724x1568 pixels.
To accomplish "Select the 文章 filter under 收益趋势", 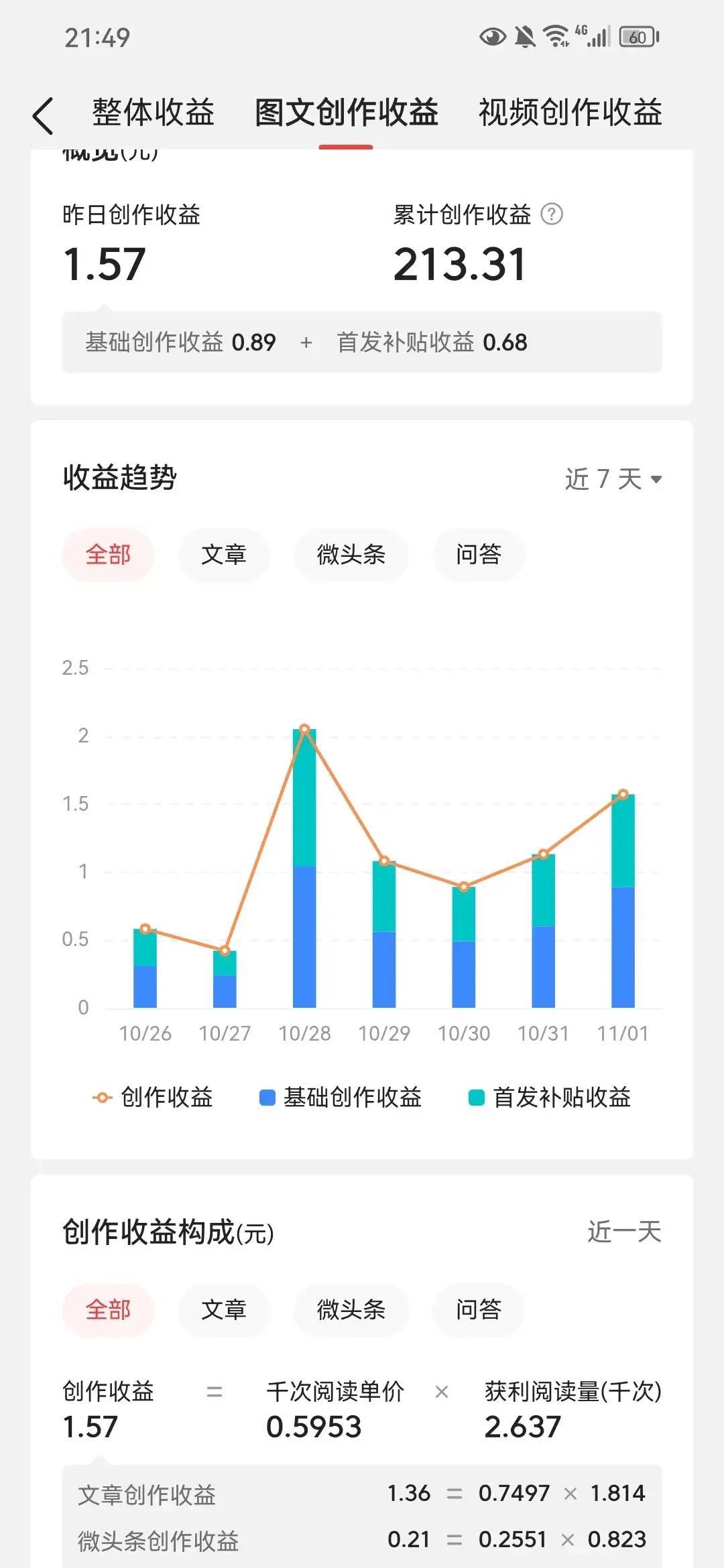I will (x=224, y=555).
